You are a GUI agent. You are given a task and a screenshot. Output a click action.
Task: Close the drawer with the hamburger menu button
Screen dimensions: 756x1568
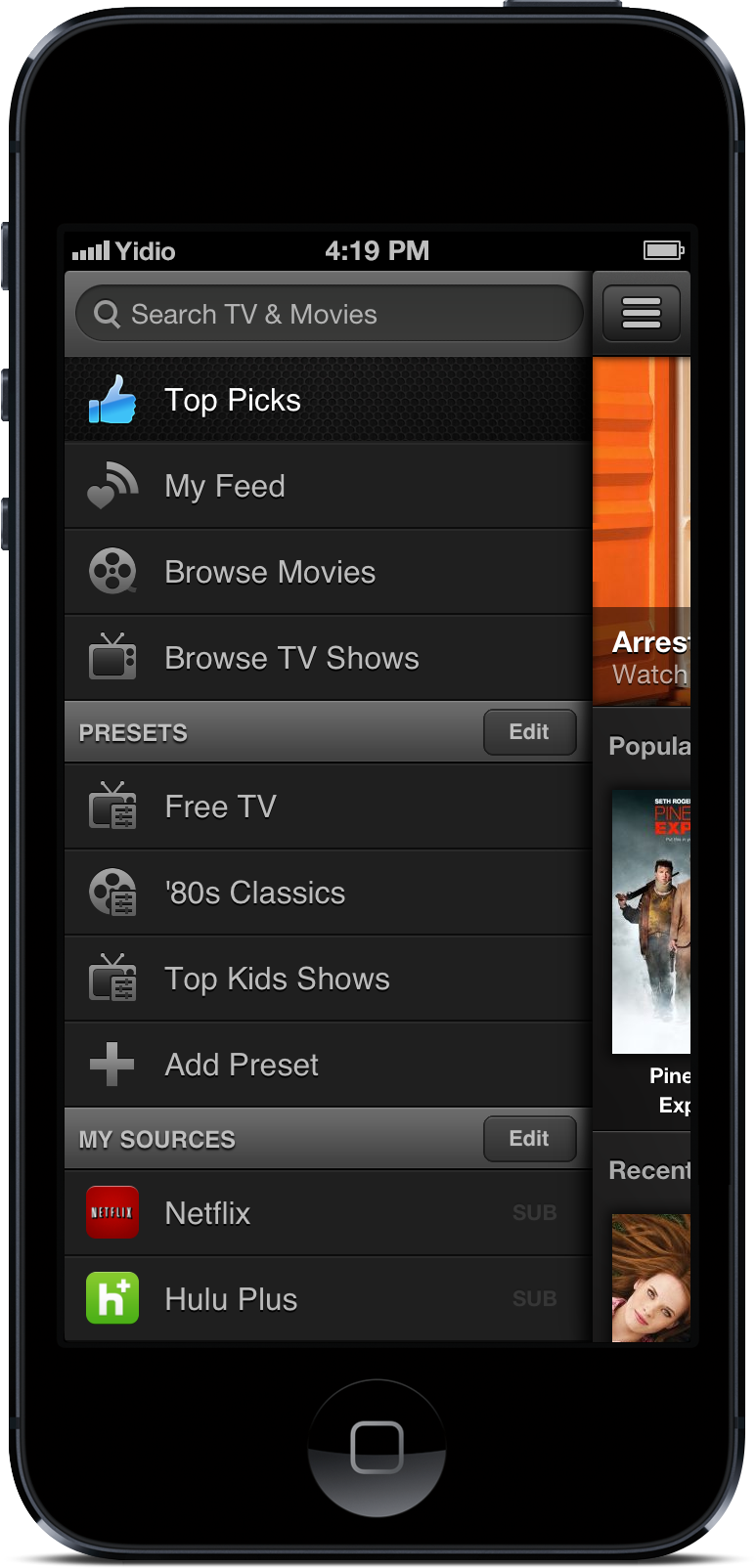[x=642, y=313]
